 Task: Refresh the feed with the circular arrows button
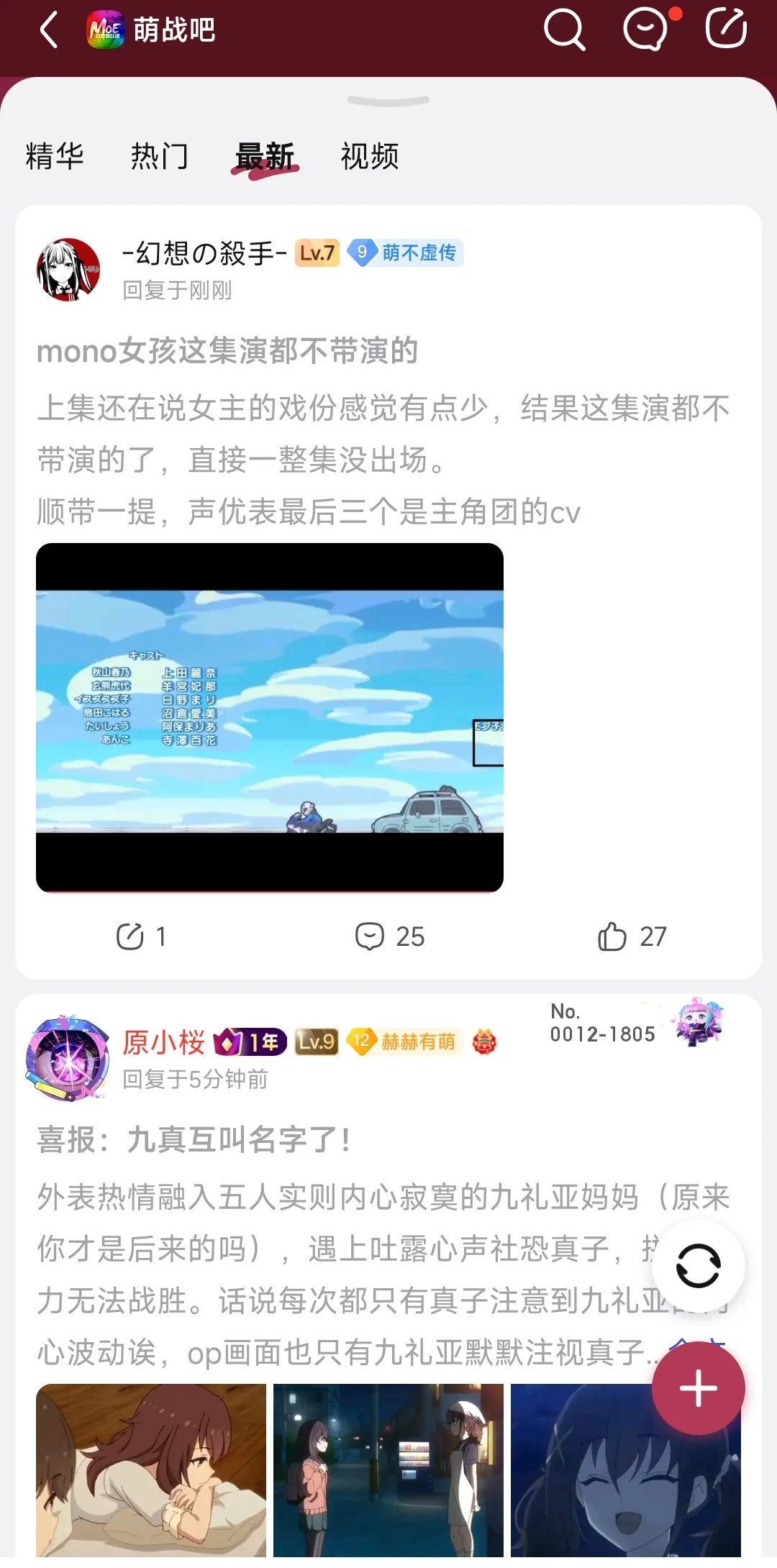pos(698,1266)
